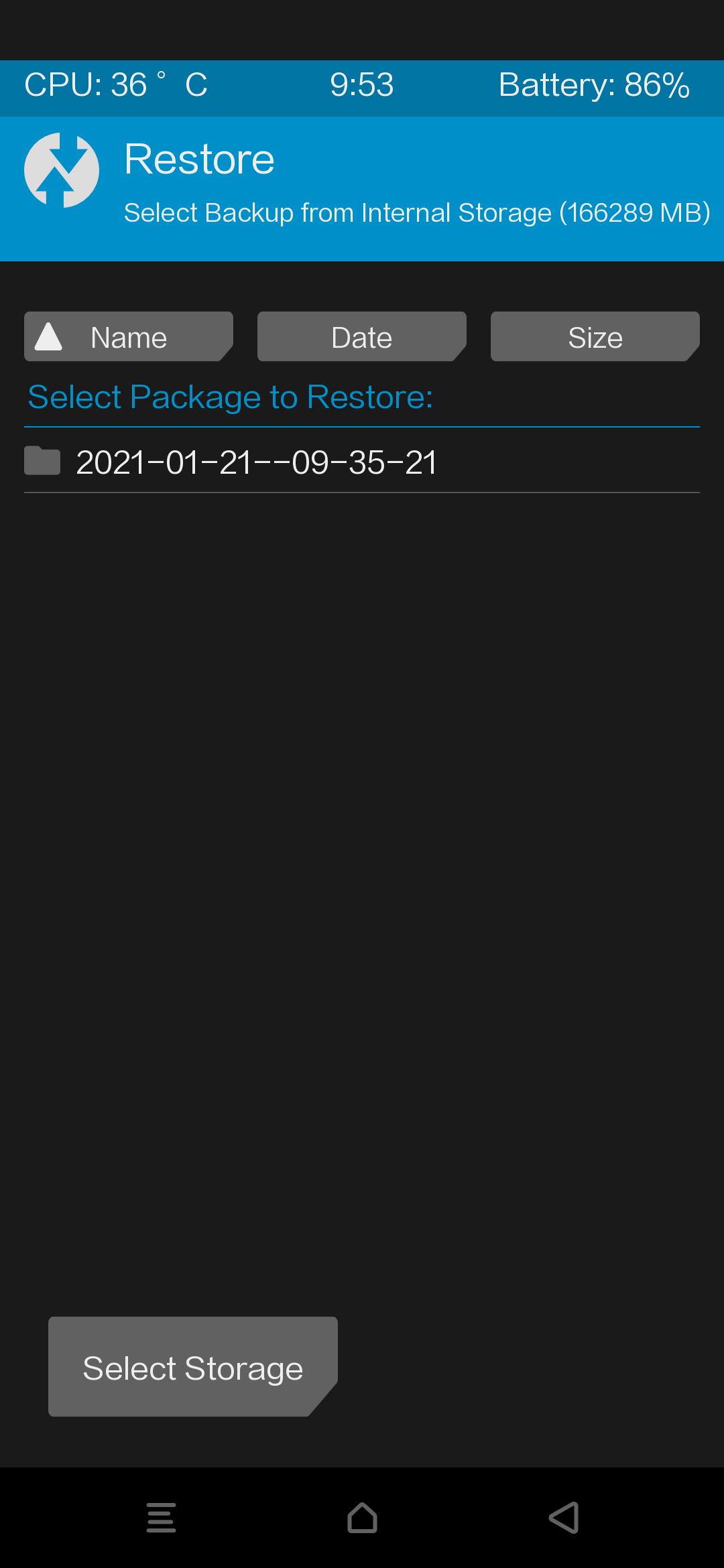Sort backups by Date
Screen dimensions: 724x1568
362,336
